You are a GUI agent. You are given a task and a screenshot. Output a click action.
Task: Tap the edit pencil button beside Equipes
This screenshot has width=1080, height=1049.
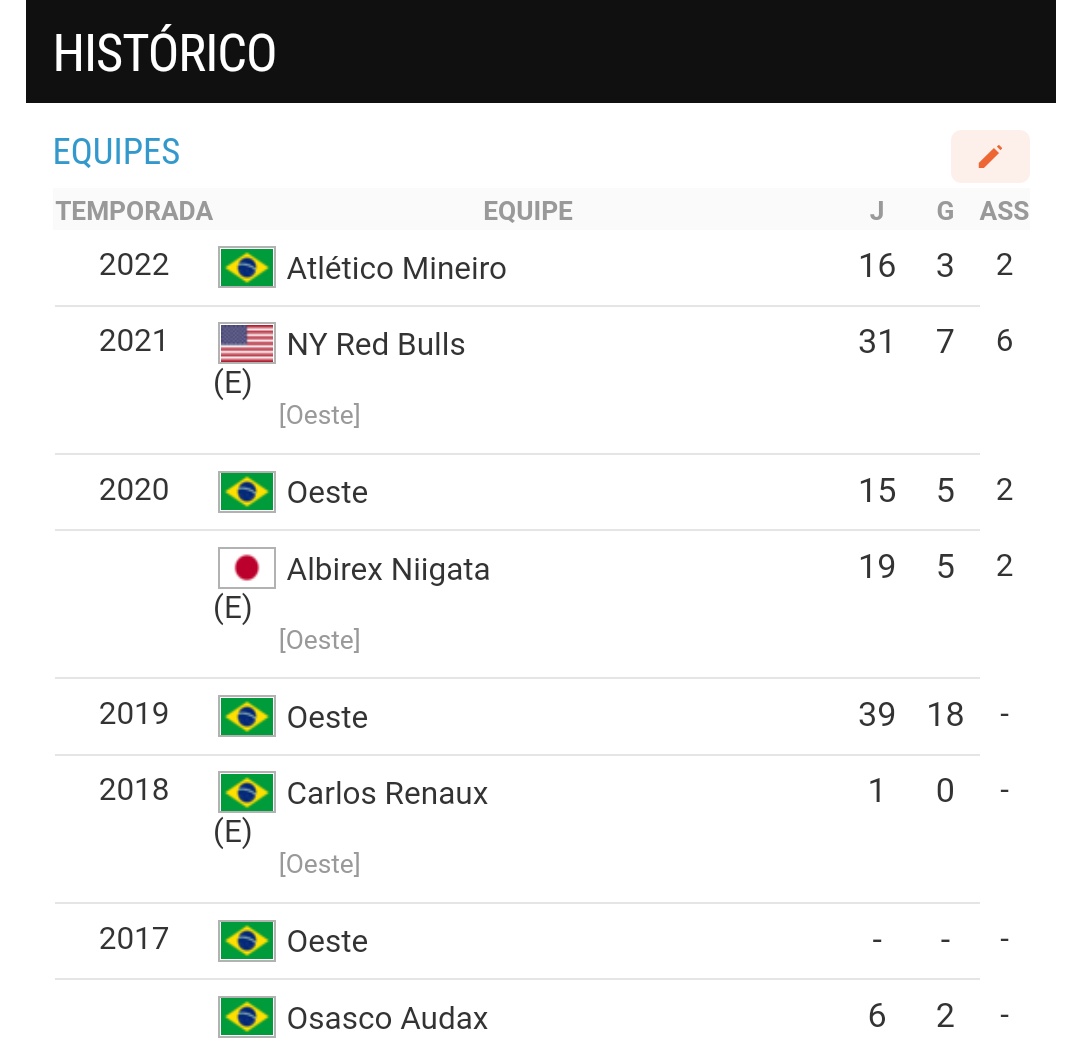coord(989,157)
